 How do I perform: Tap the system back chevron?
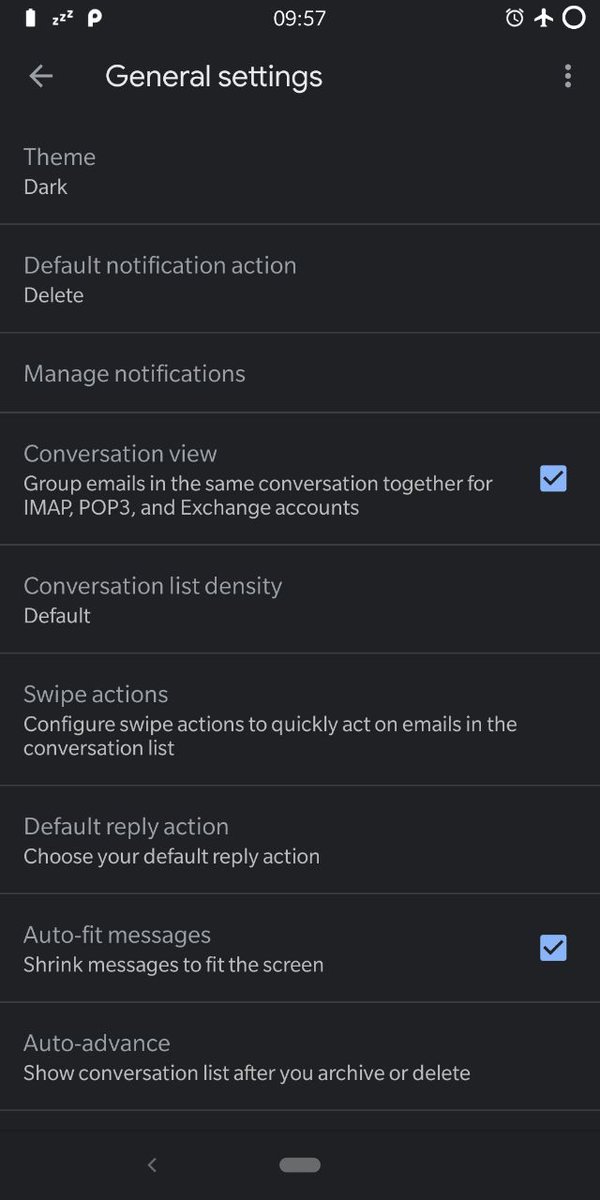click(x=152, y=1164)
